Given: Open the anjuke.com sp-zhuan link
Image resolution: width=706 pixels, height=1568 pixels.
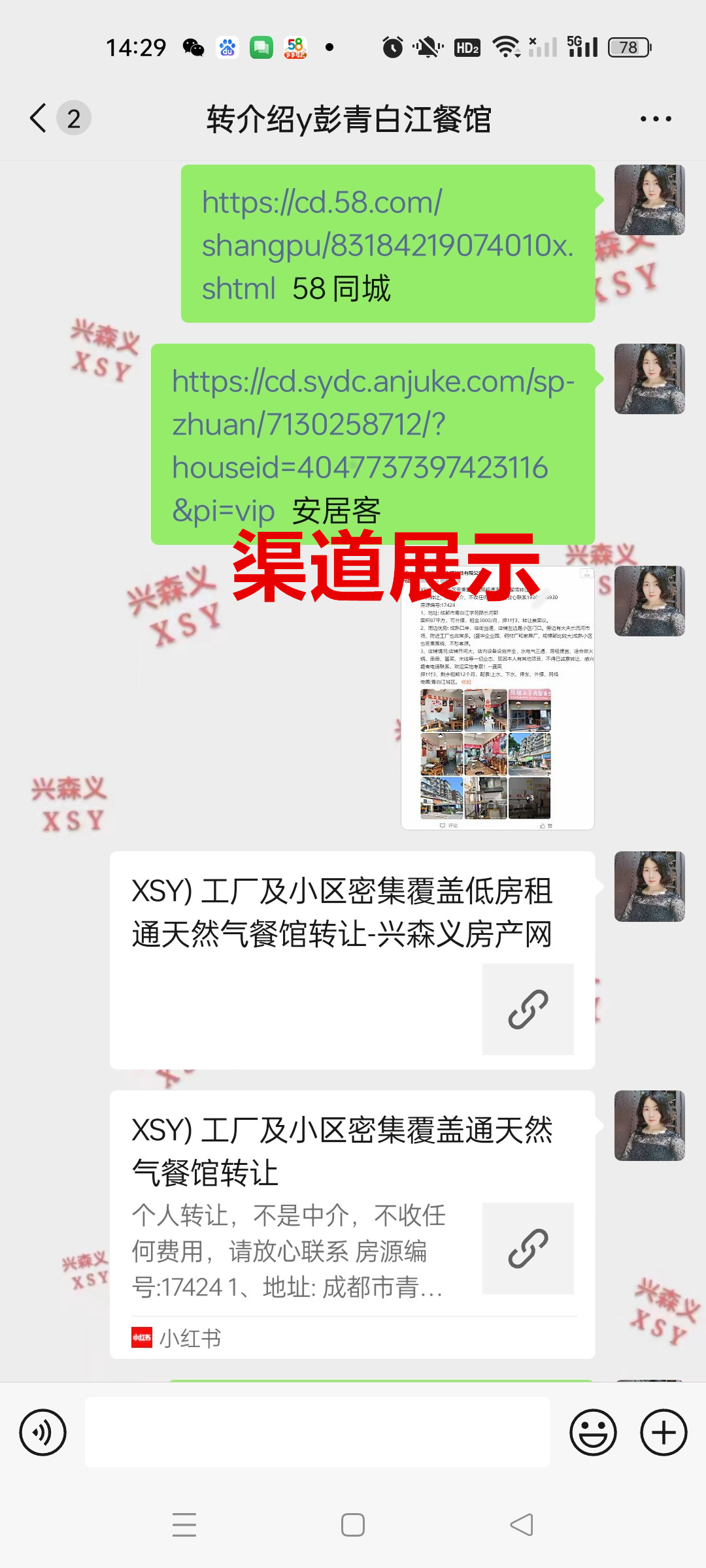Looking at the screenshot, I should (373, 424).
